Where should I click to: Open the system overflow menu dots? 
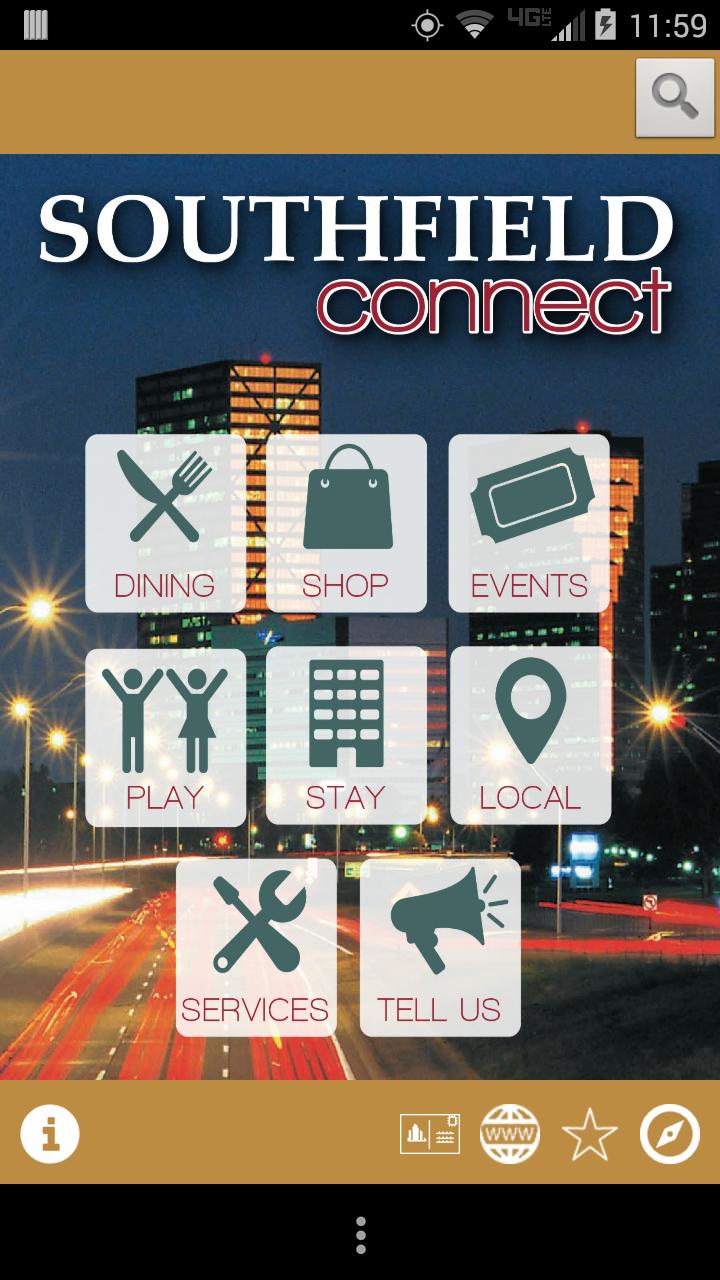(360, 1235)
